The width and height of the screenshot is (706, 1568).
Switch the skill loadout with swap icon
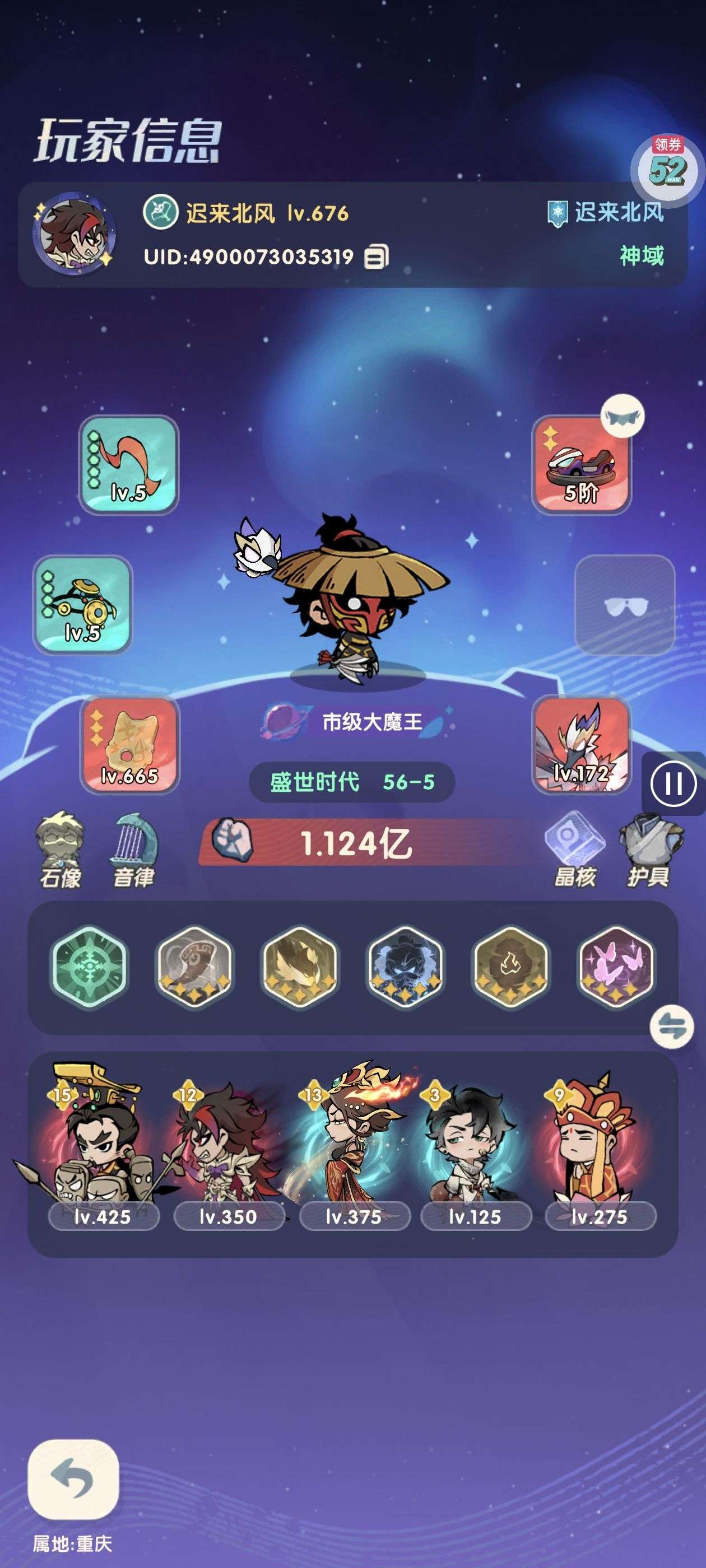click(671, 1028)
